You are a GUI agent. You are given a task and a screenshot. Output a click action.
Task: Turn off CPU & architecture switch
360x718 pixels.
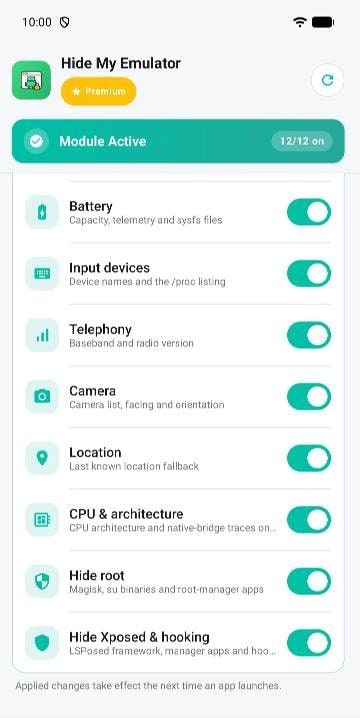[x=309, y=520]
